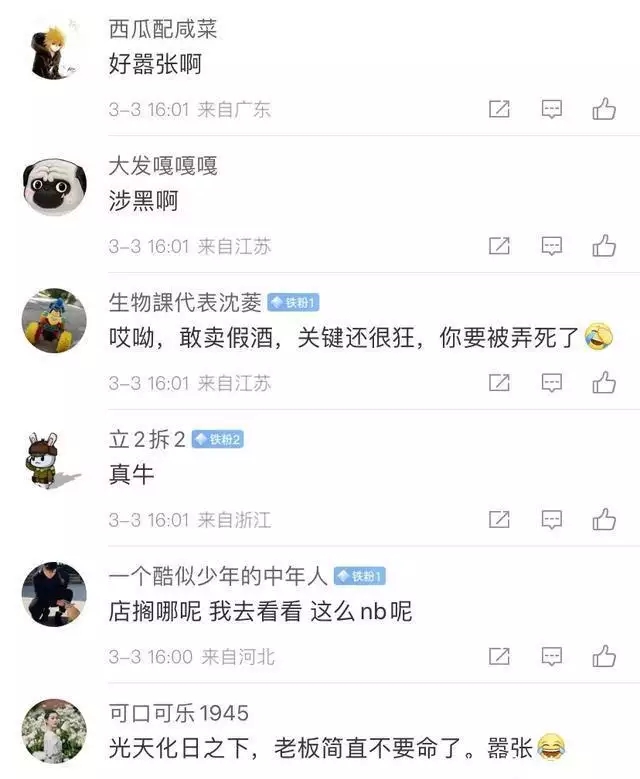This screenshot has height=779, width=640.
Task: Repost the comment from 生物課代表沈菱
Action: coord(499,383)
